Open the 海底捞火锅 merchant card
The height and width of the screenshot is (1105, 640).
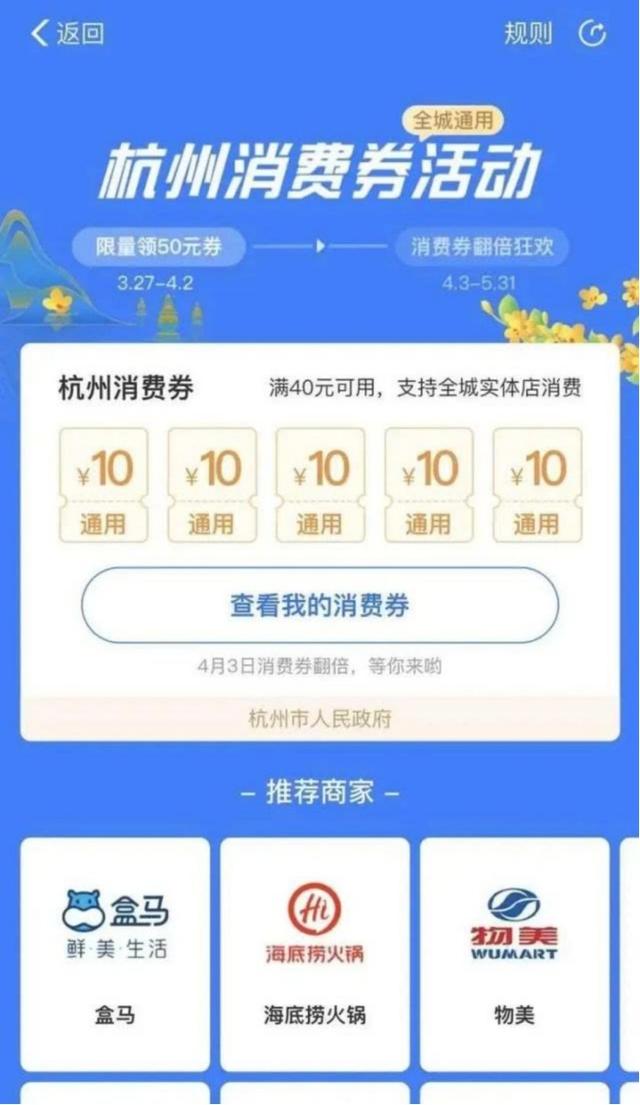coord(315,952)
